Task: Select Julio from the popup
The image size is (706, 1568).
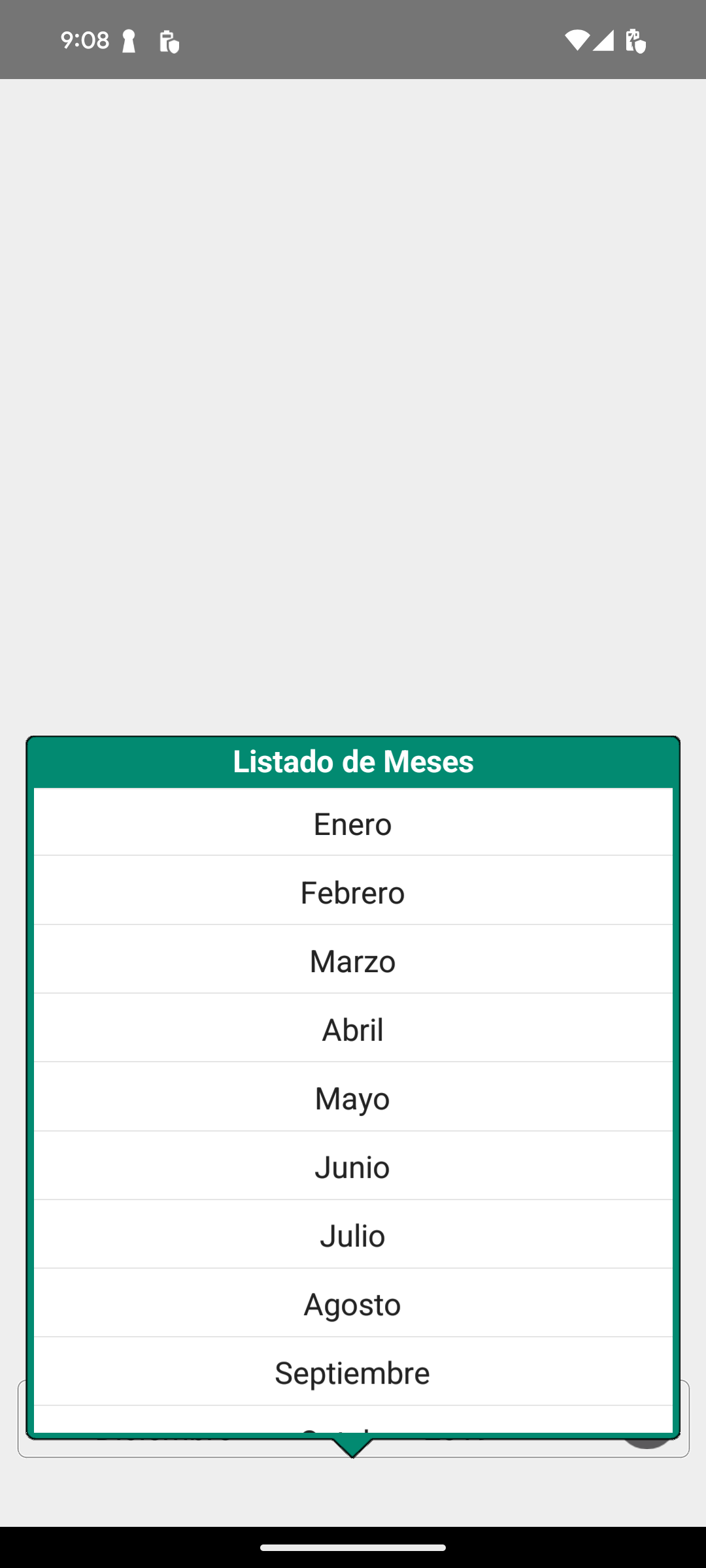Action: click(353, 1235)
